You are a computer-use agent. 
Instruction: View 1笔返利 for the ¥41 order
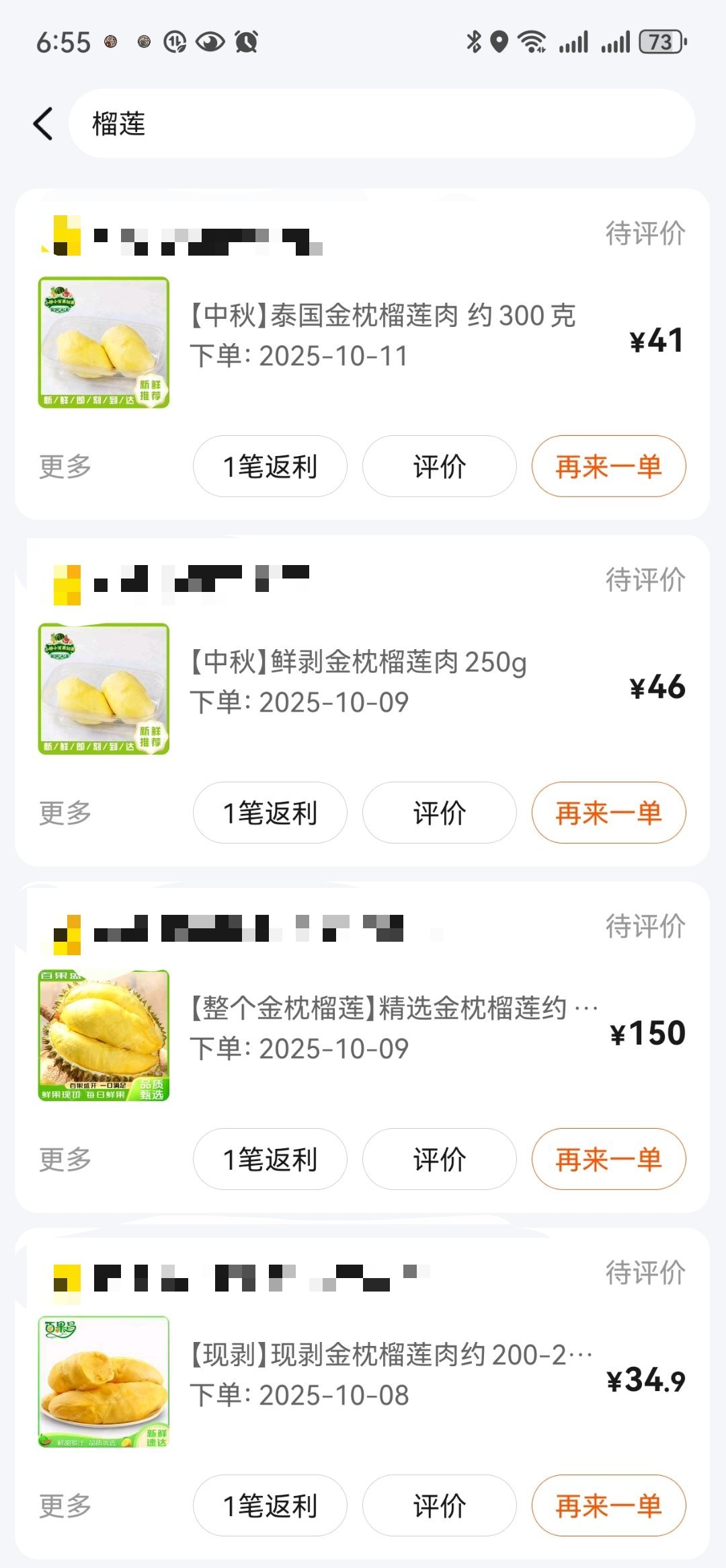click(270, 466)
